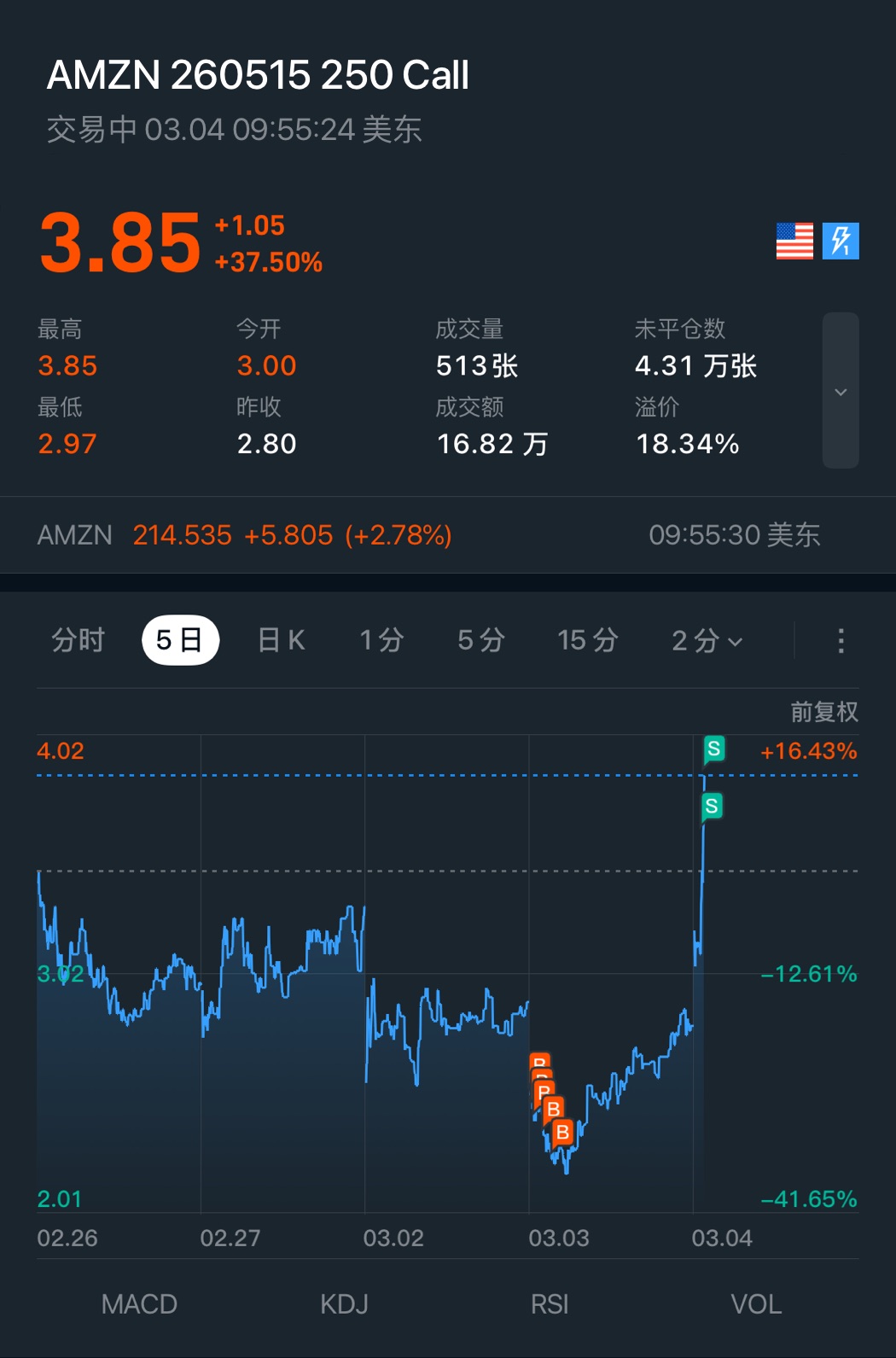
Task: Open the 前复权 adjustment option
Action: [x=823, y=712]
